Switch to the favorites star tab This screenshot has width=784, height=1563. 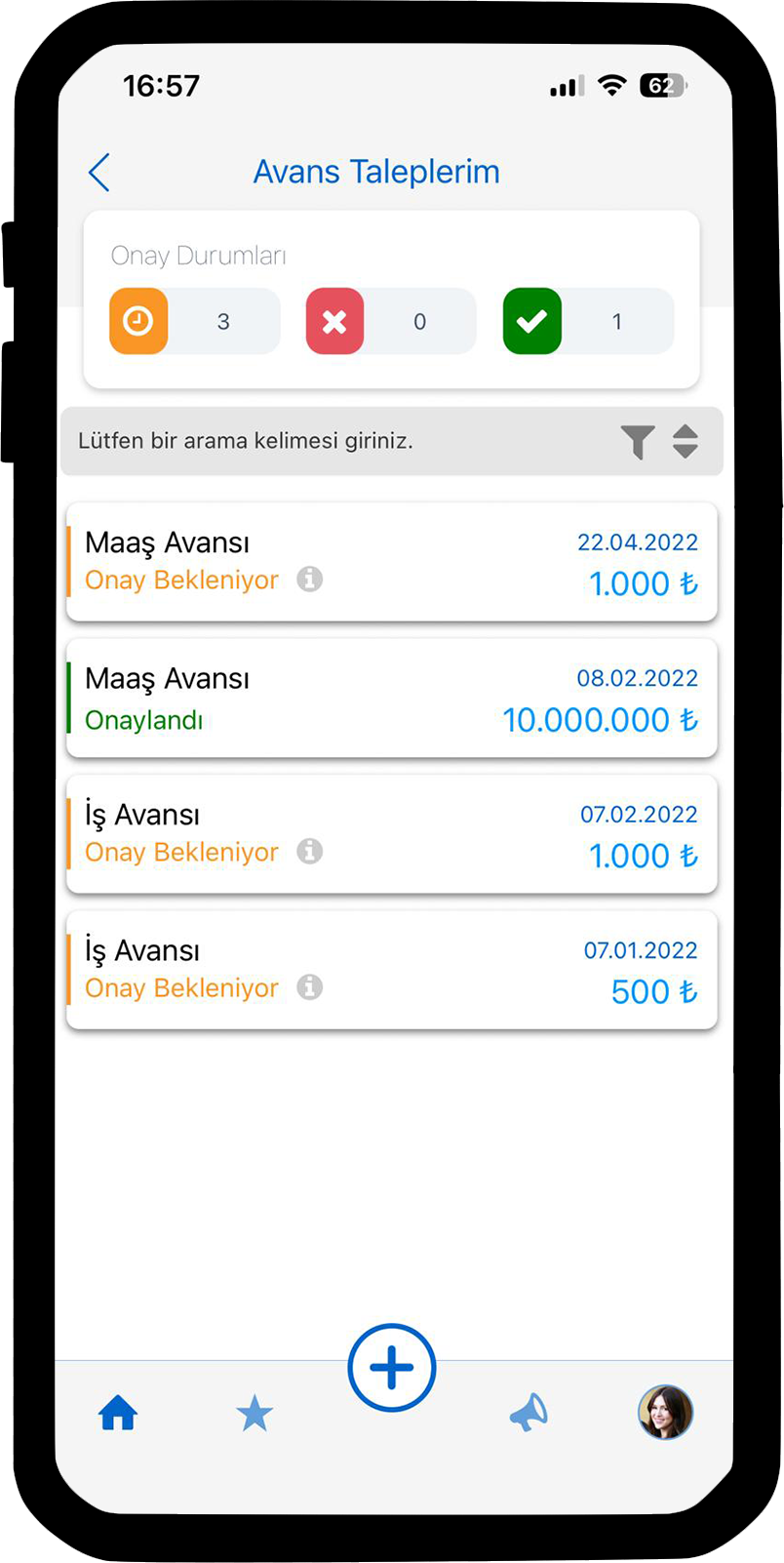[255, 1413]
